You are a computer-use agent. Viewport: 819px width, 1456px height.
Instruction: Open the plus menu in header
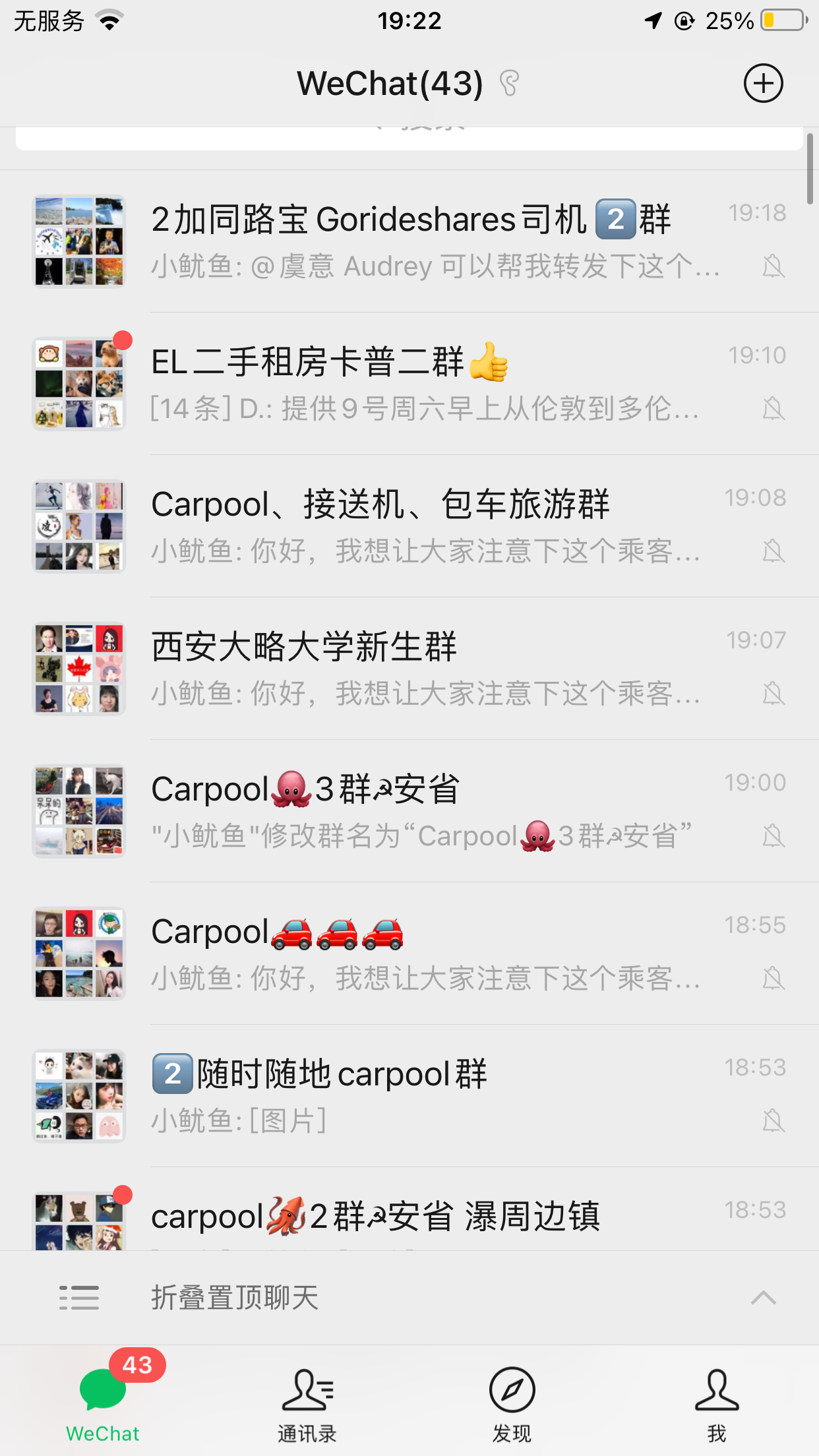click(x=763, y=84)
